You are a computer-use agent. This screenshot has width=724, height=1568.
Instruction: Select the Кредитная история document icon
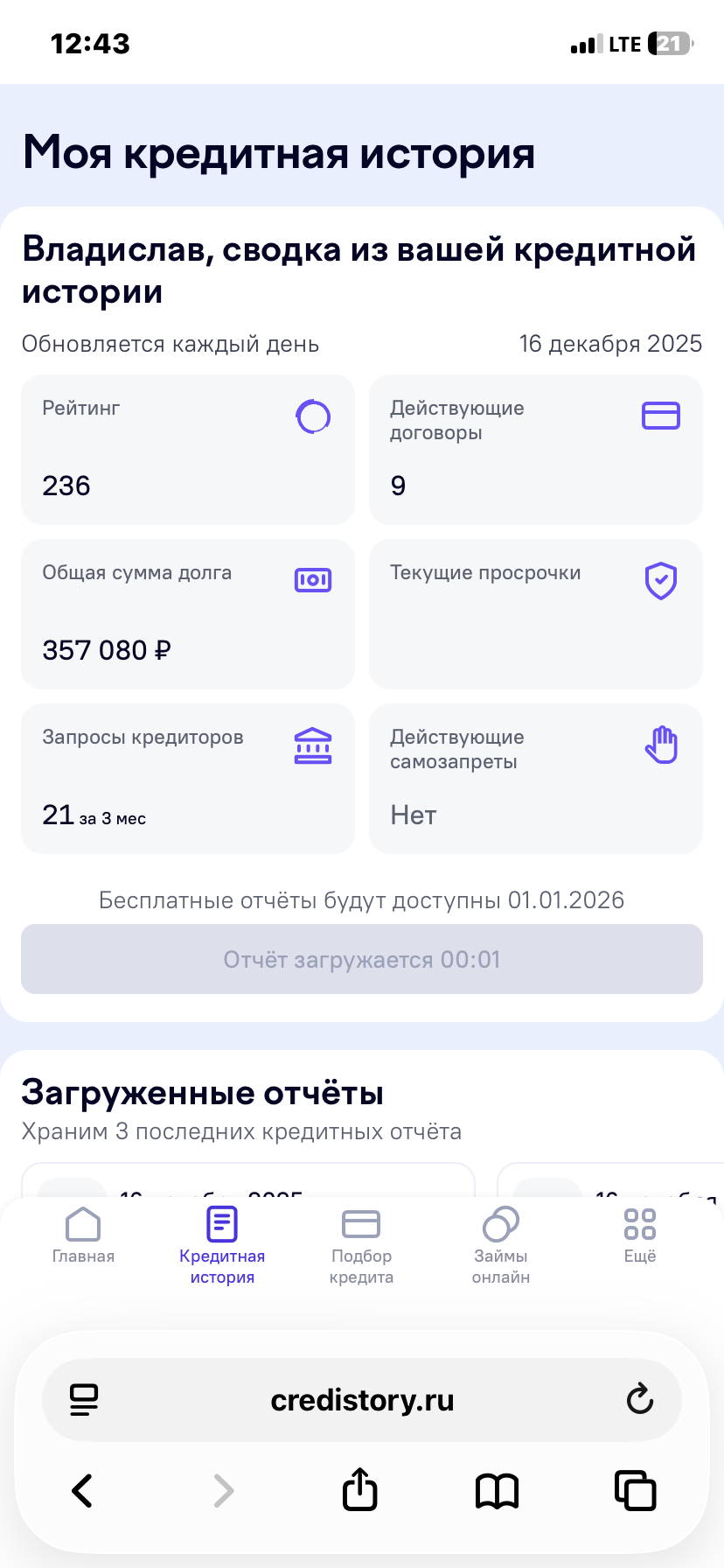tap(221, 1223)
